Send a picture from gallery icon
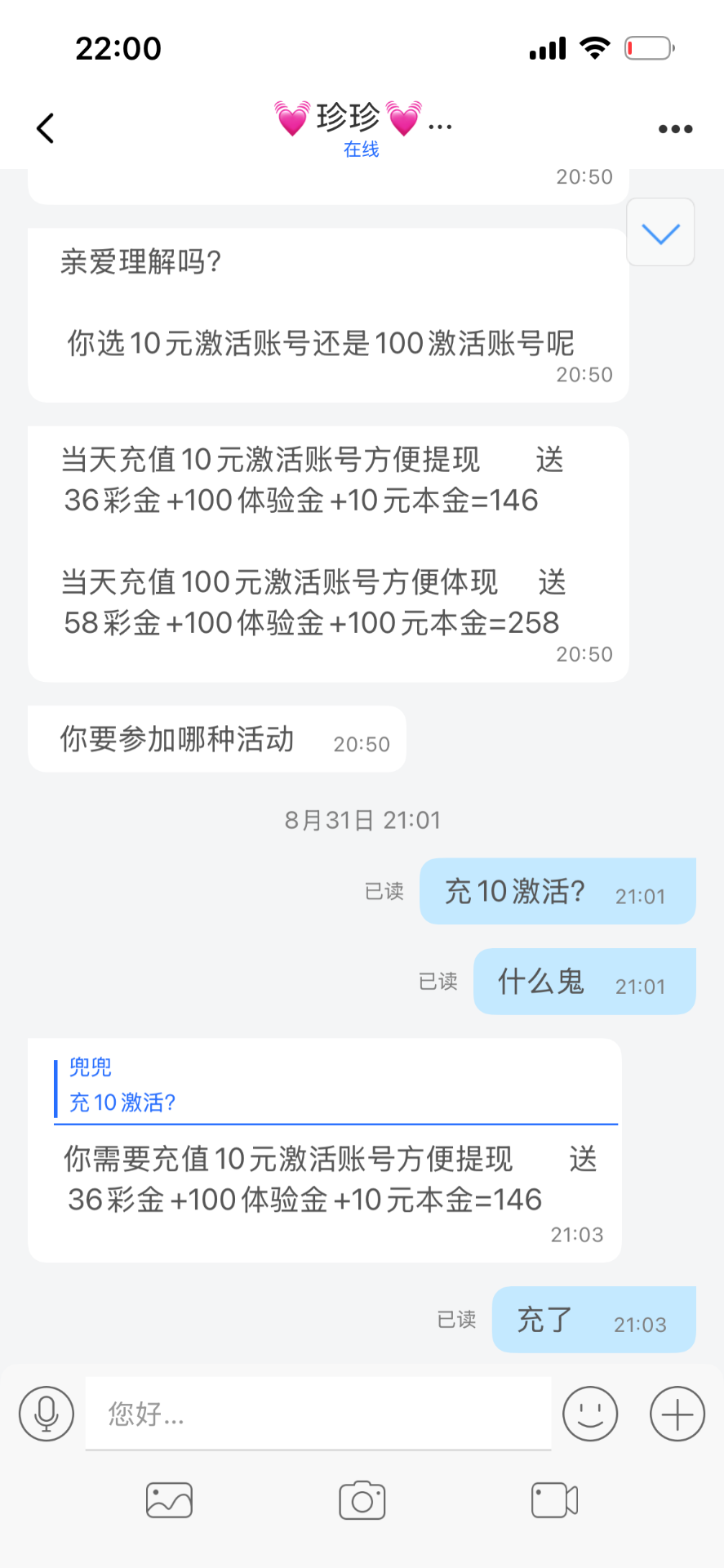The width and height of the screenshot is (724, 1568). click(x=169, y=1500)
